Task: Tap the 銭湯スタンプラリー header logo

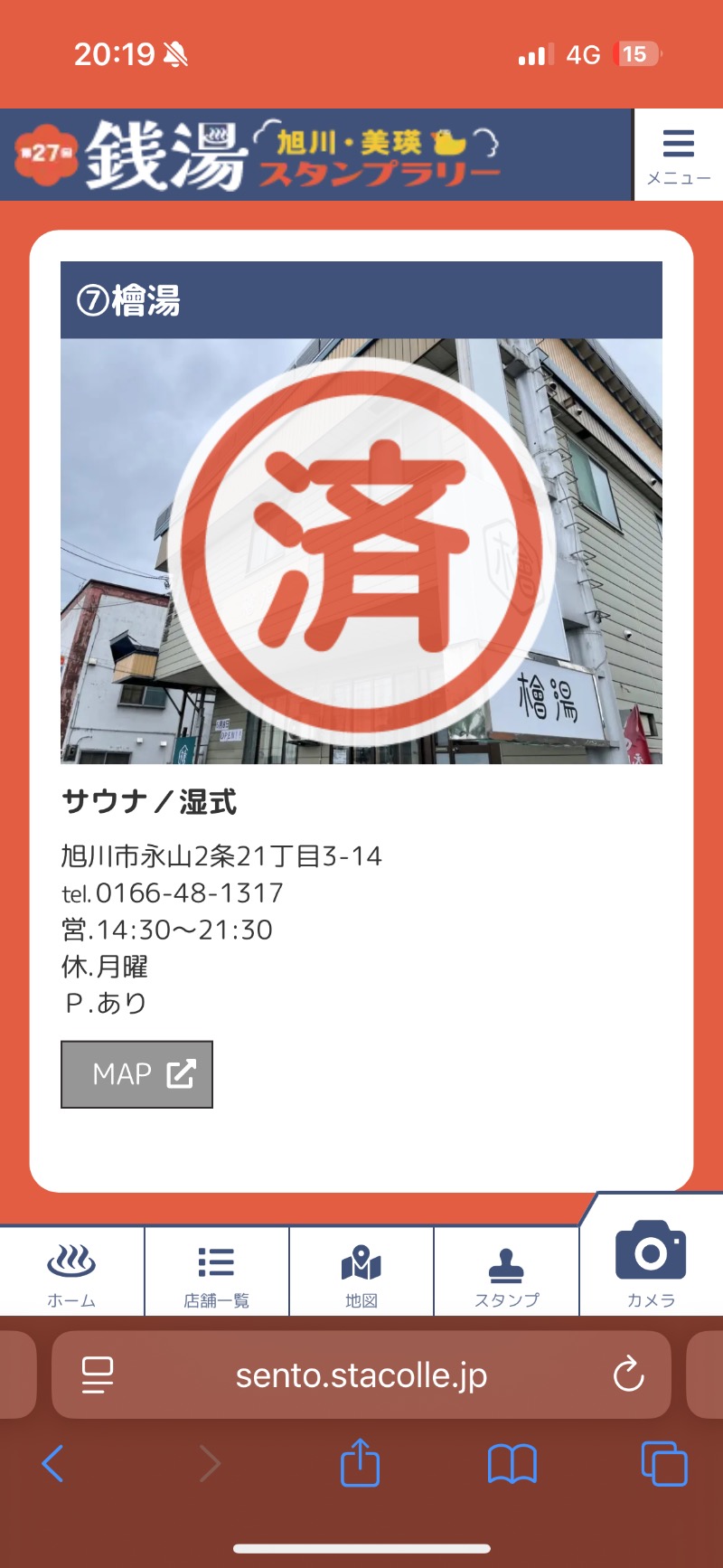Action: (271, 154)
